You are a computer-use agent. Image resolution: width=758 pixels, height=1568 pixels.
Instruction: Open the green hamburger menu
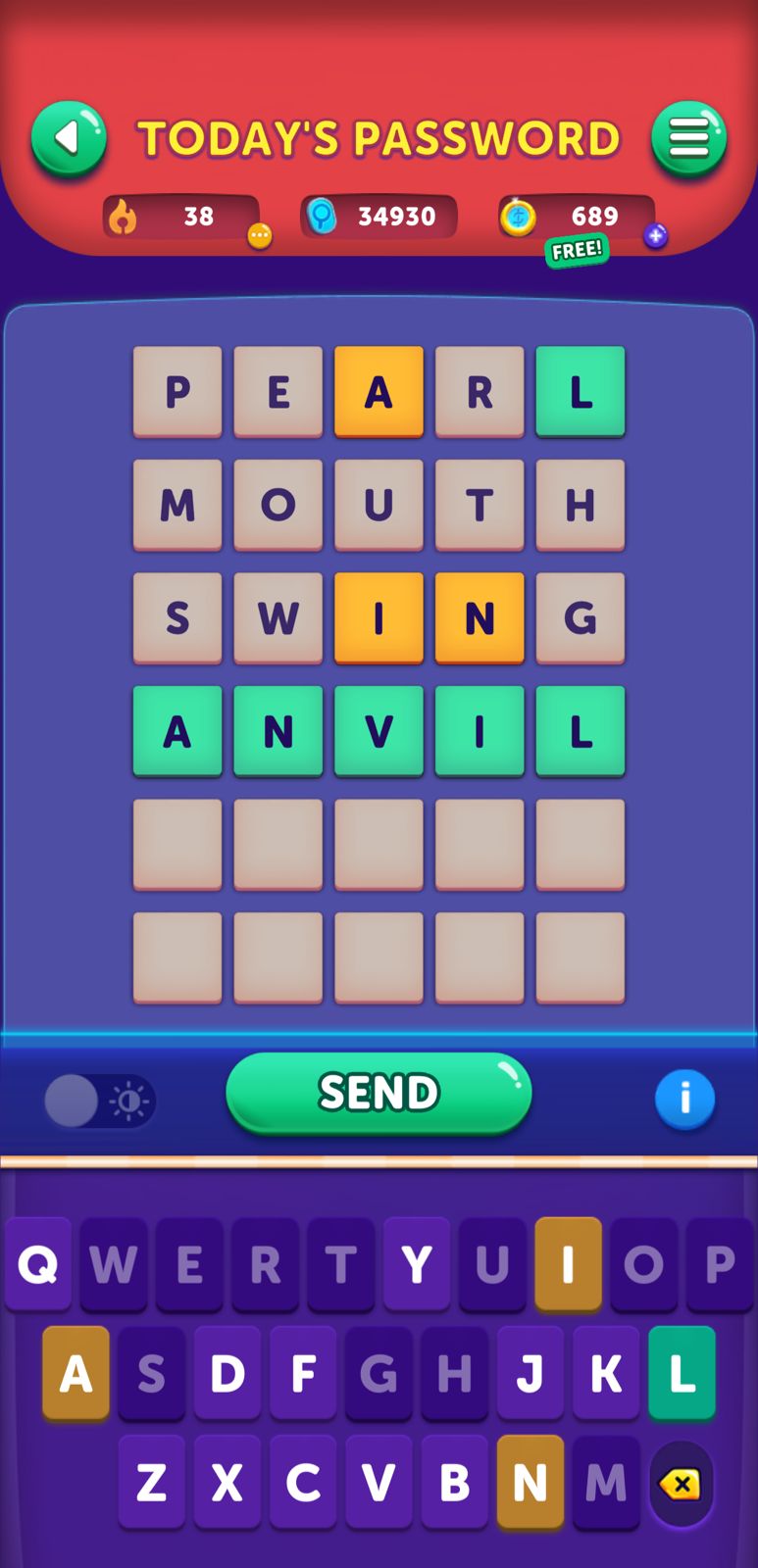point(688,138)
